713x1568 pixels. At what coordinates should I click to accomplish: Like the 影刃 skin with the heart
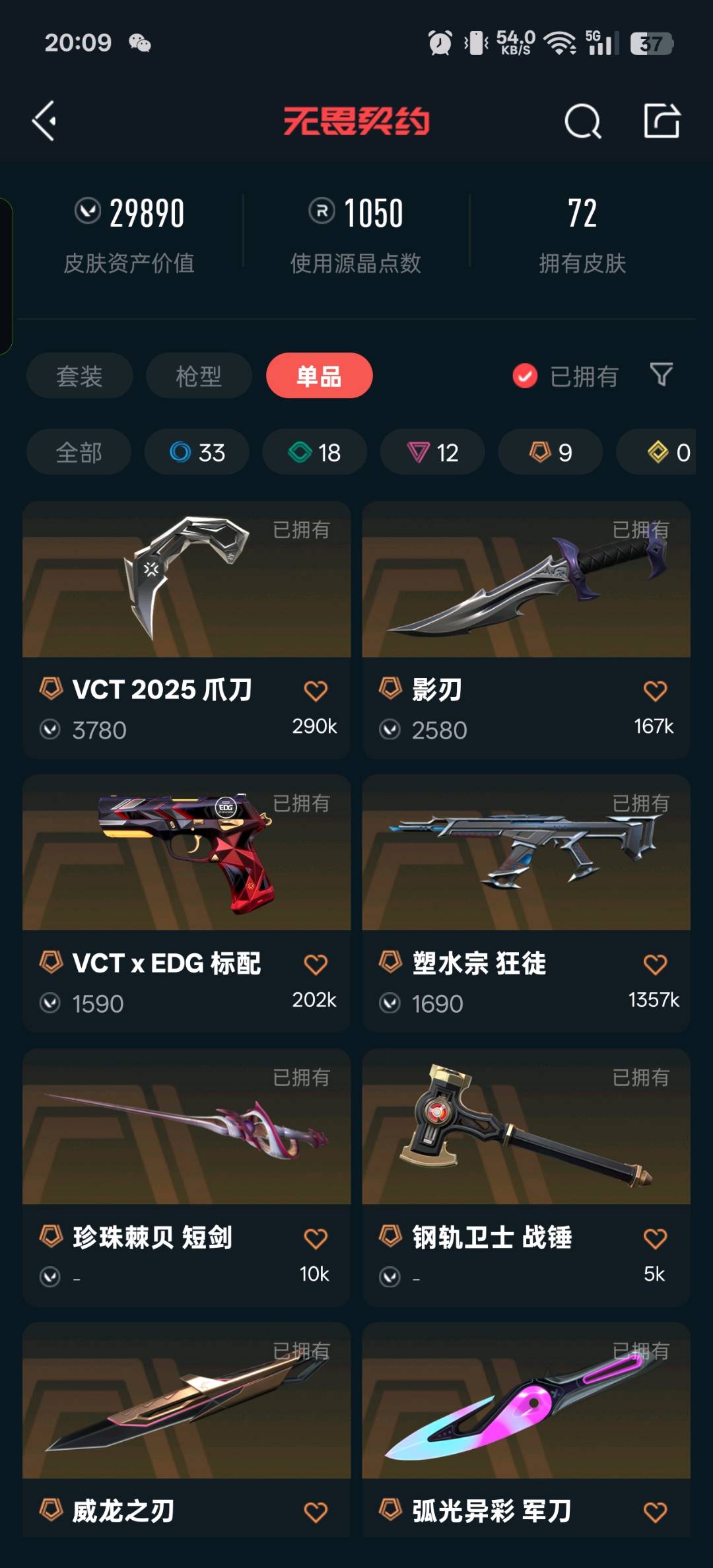[x=655, y=691]
